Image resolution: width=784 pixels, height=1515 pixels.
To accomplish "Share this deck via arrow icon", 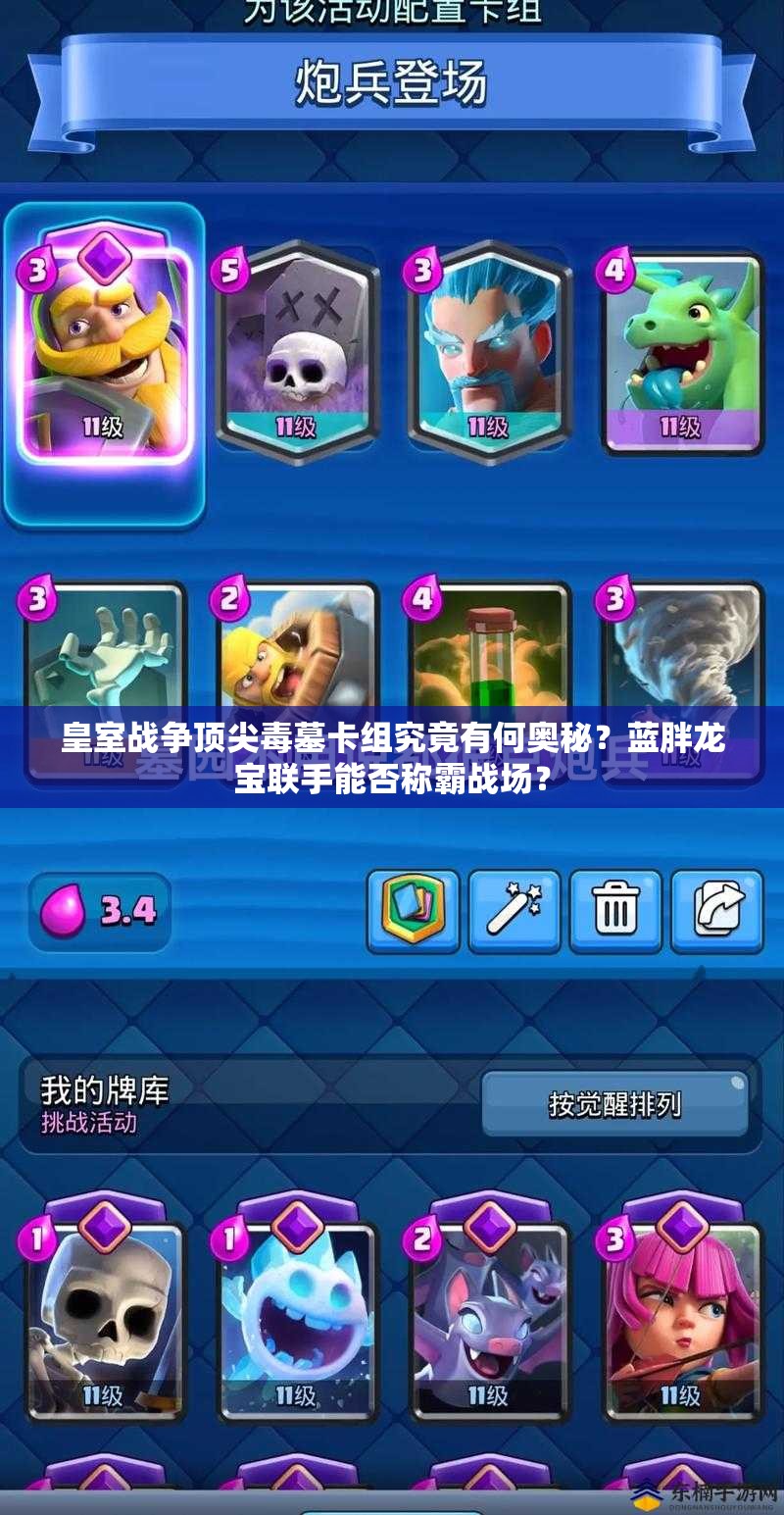I will (x=716, y=911).
